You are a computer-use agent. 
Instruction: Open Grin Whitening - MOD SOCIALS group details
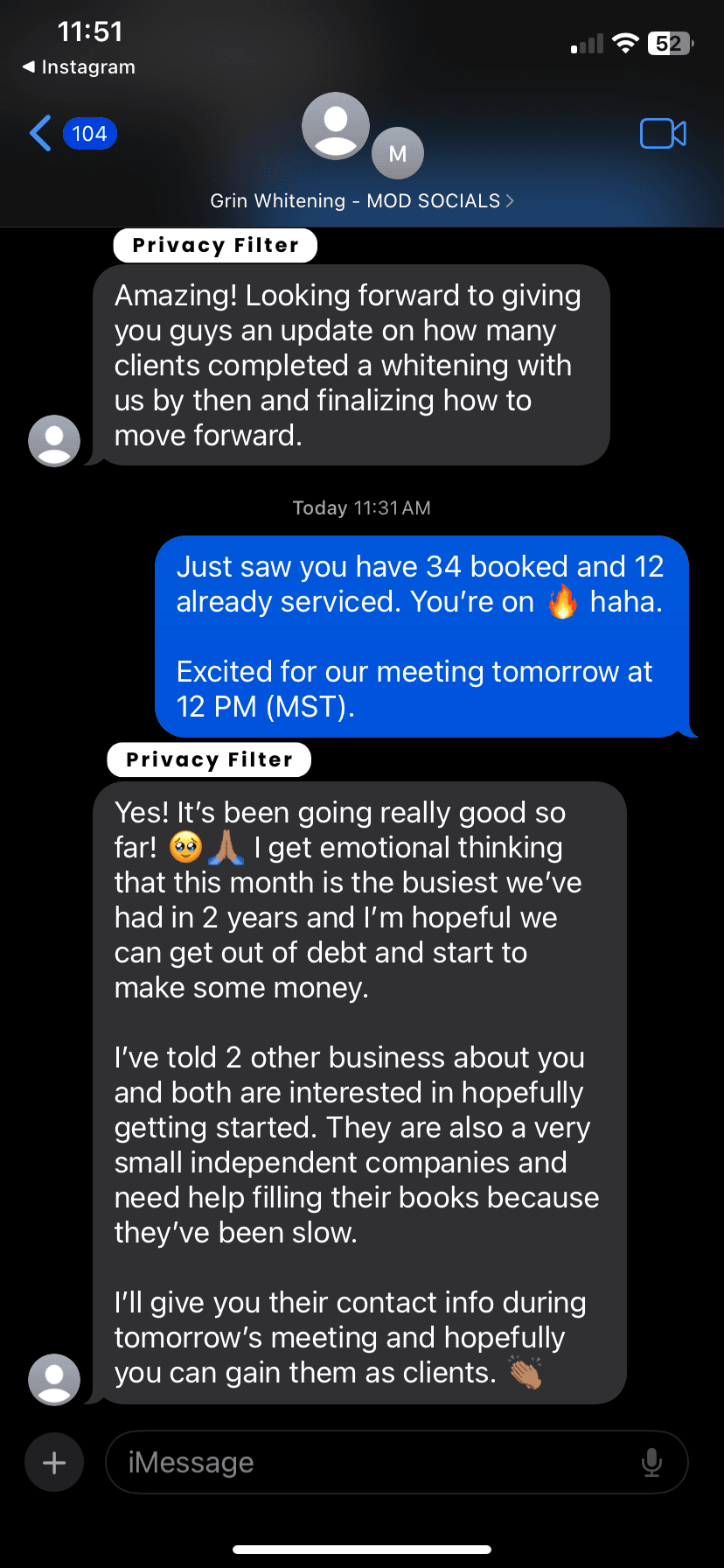pos(362,201)
